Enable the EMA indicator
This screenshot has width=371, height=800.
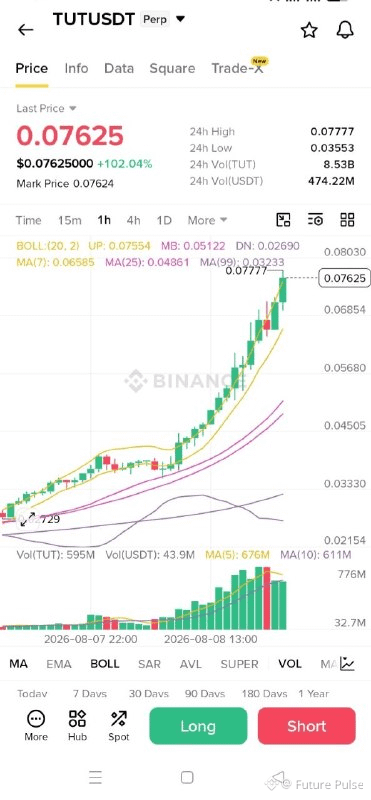59,664
